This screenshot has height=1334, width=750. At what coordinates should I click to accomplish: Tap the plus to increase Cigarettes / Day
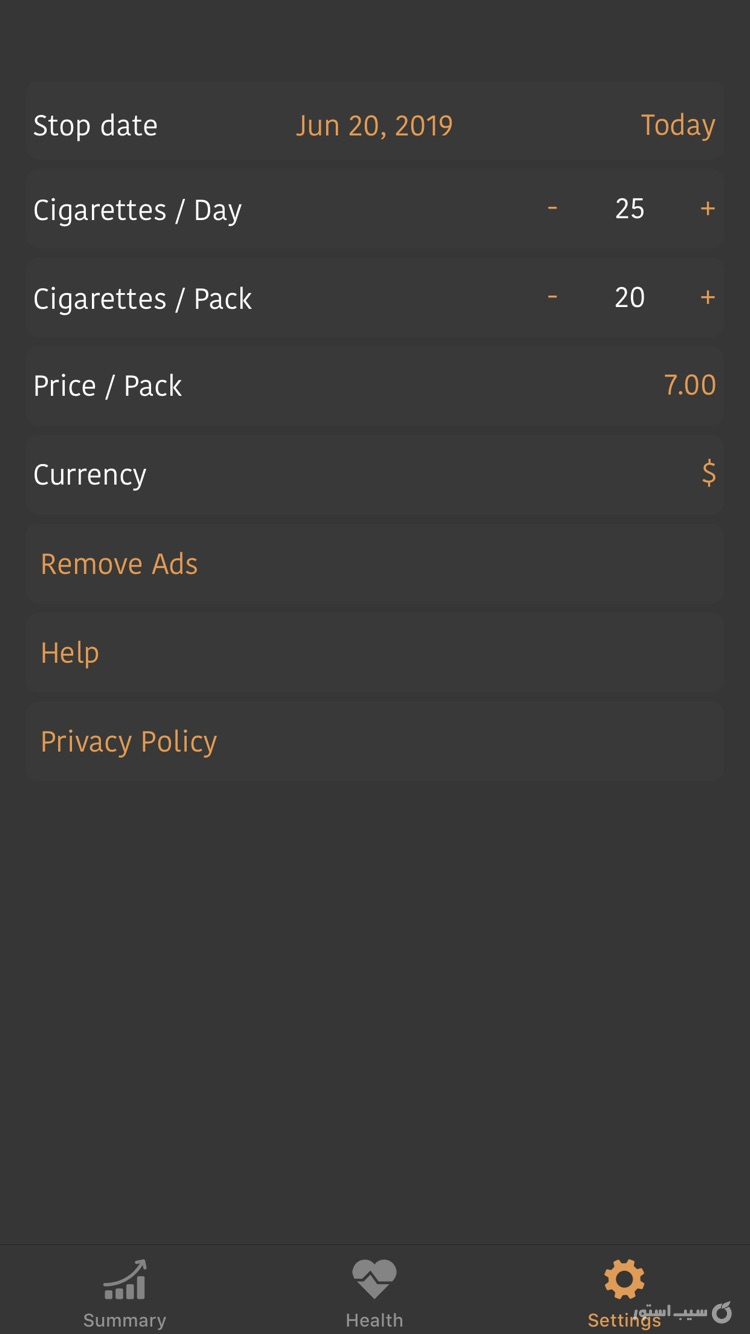pyautogui.click(x=707, y=209)
